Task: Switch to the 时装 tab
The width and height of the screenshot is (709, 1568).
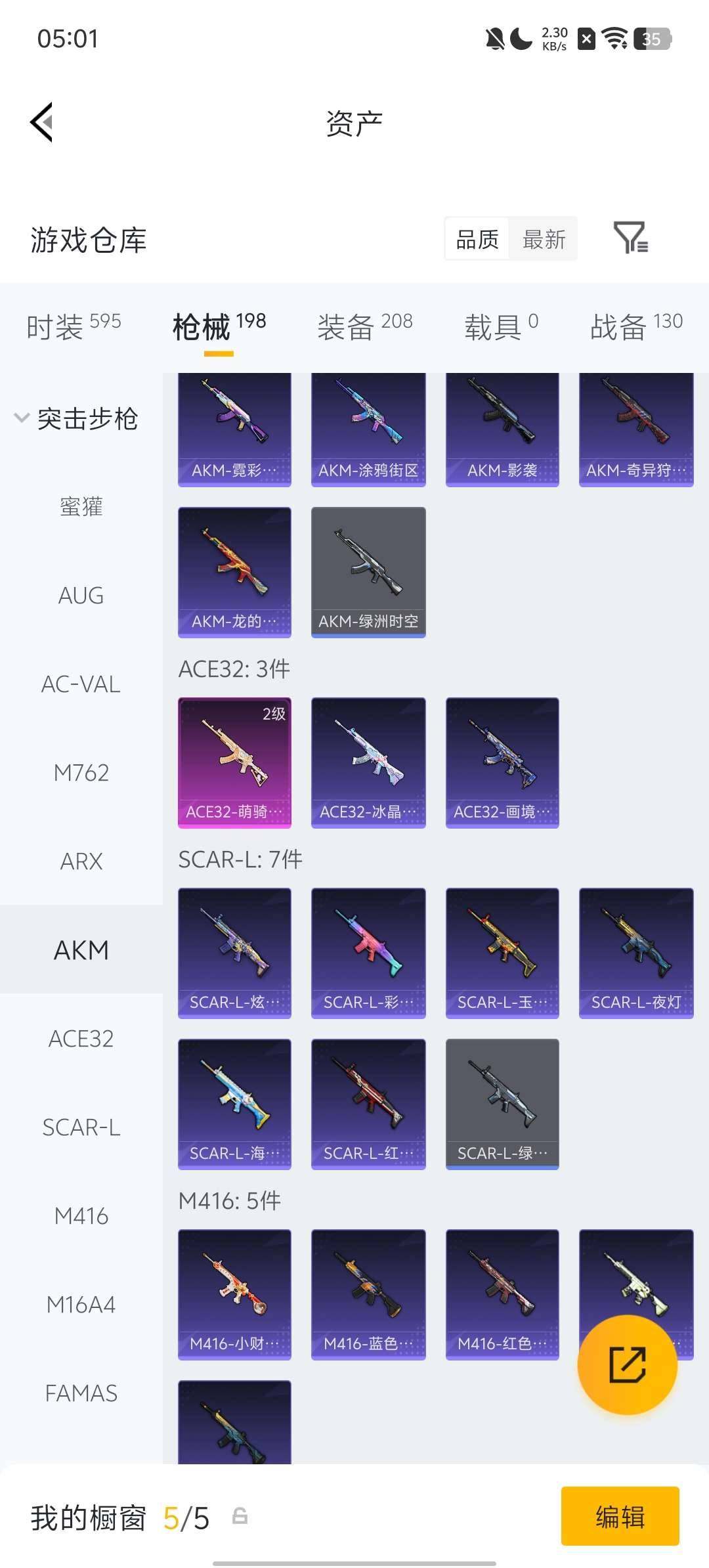Action: (x=74, y=326)
